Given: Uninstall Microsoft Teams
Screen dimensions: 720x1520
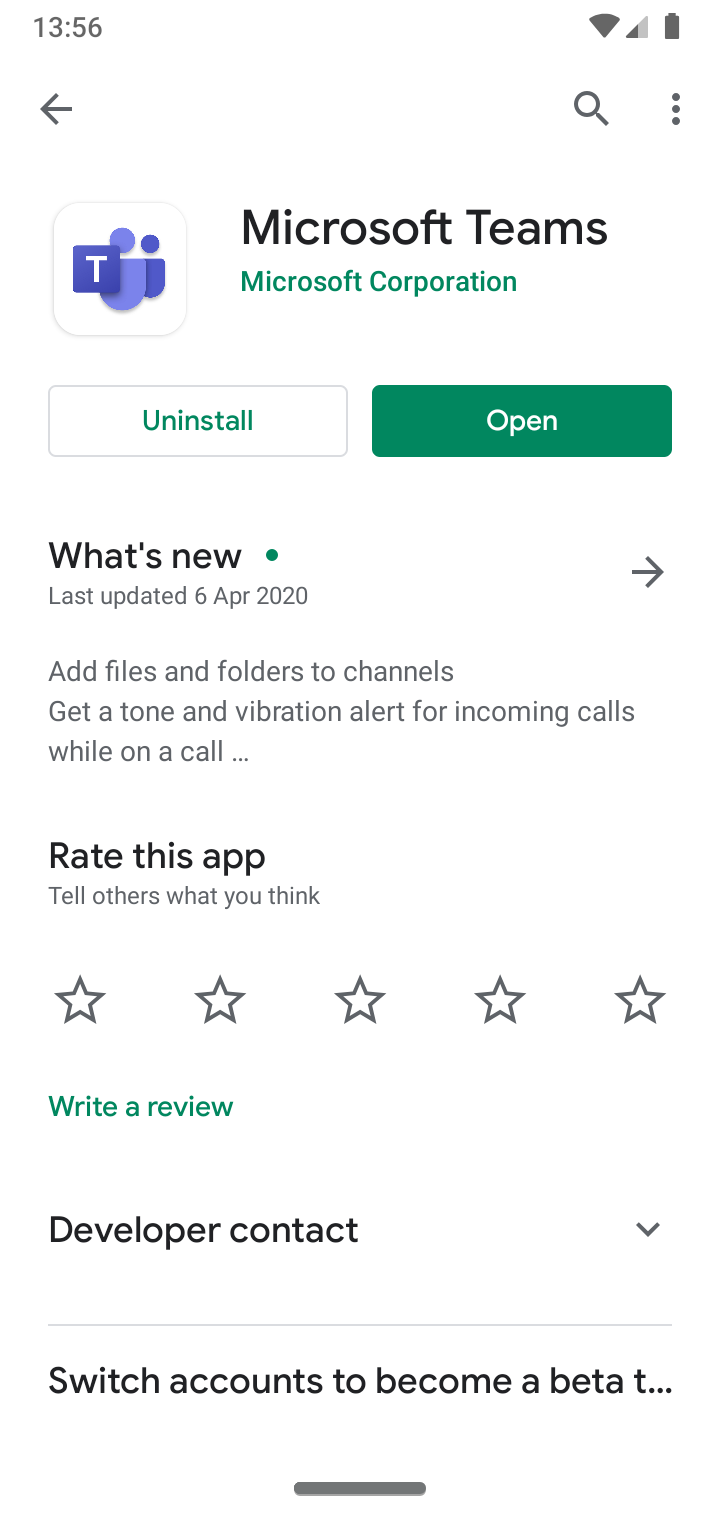Looking at the screenshot, I should click(198, 421).
